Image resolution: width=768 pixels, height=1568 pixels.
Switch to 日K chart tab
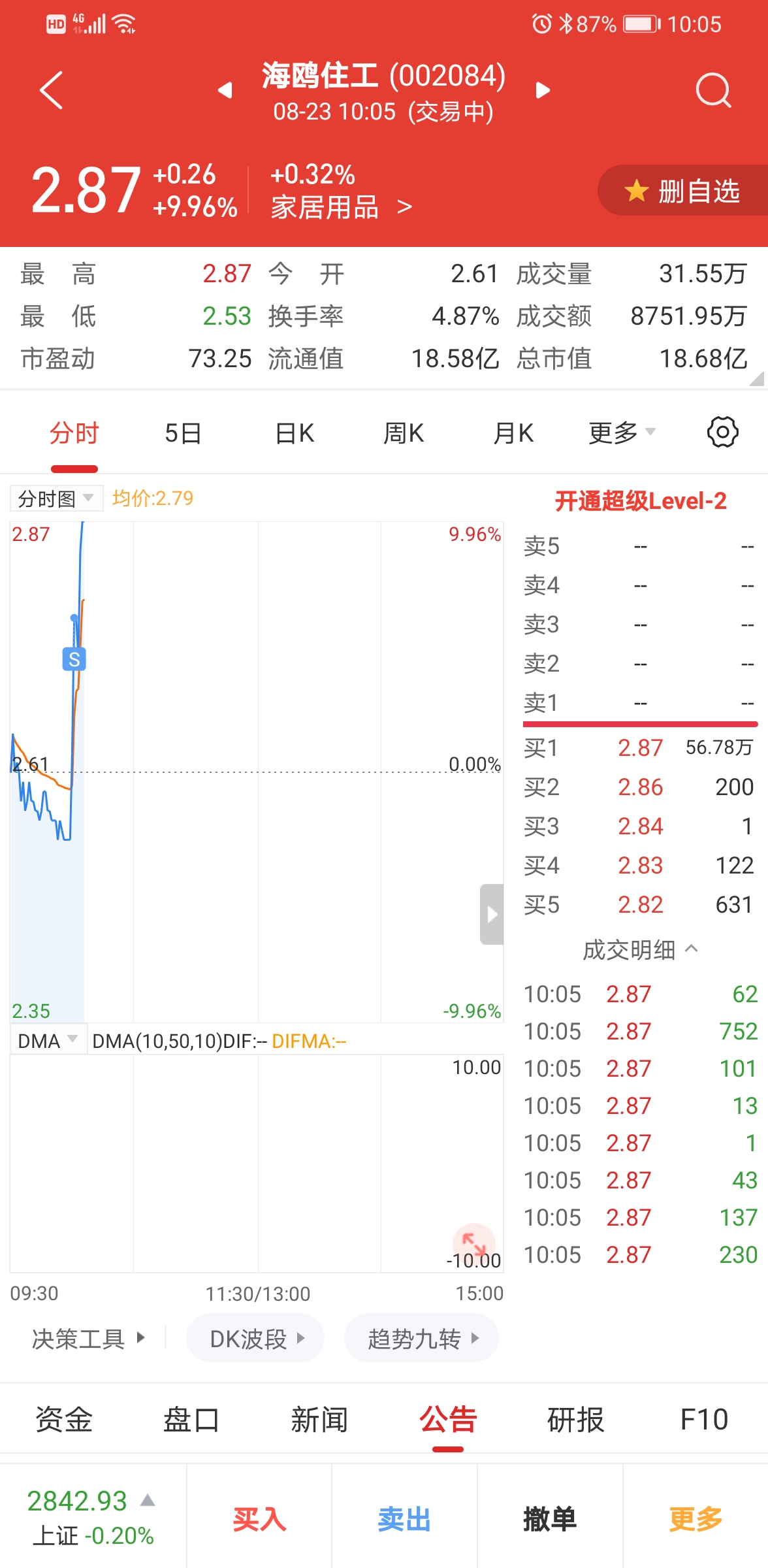295,433
